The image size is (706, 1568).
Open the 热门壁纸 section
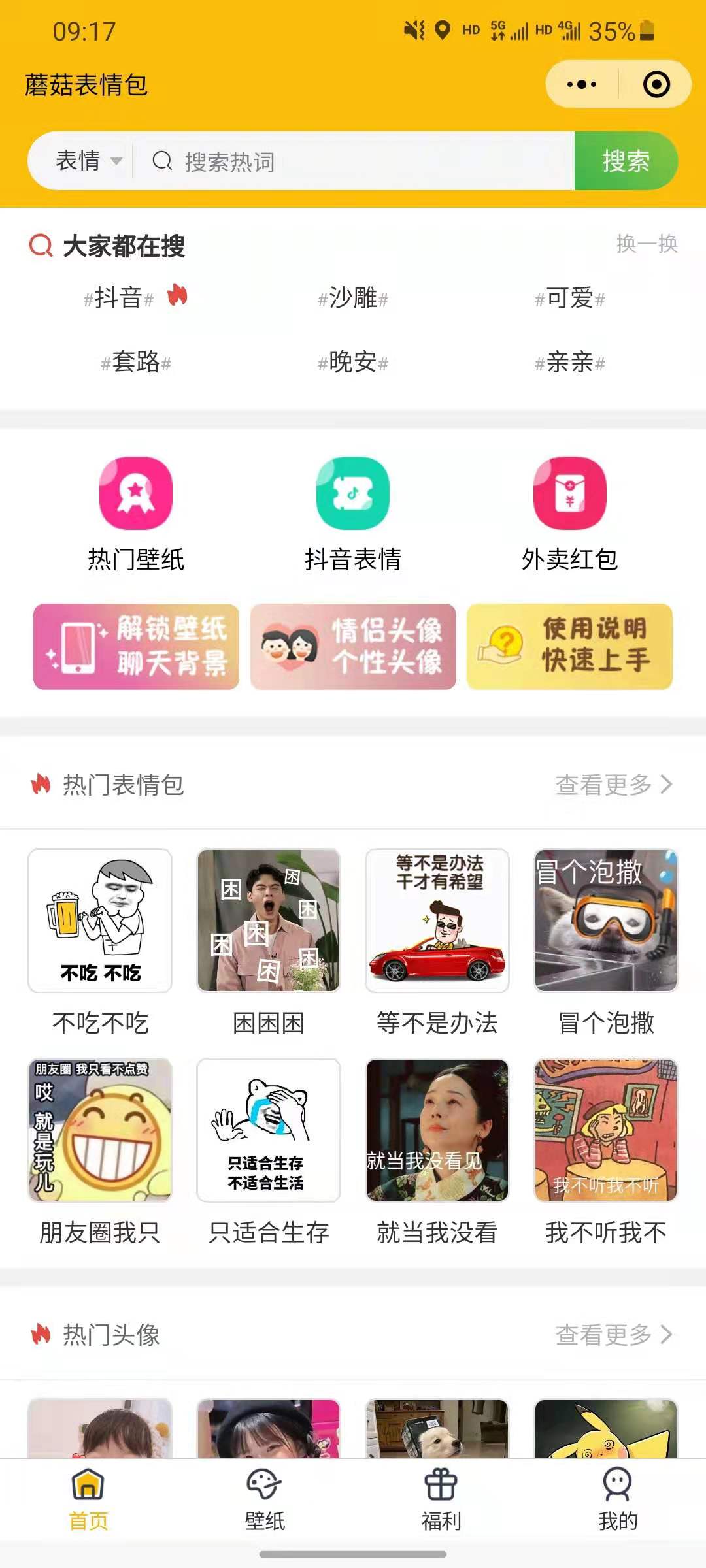pyautogui.click(x=136, y=514)
